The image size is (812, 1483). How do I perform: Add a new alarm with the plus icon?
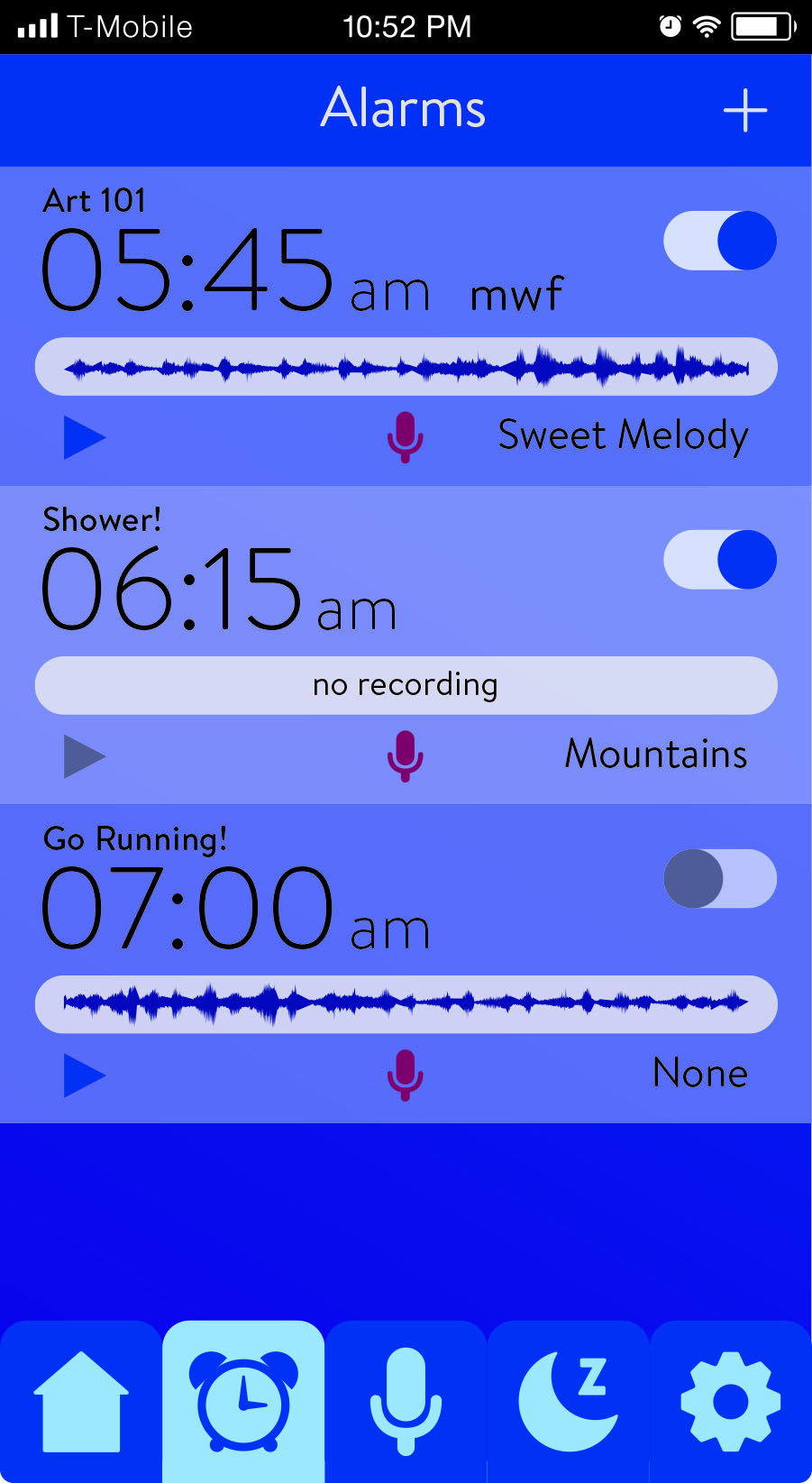tap(744, 111)
